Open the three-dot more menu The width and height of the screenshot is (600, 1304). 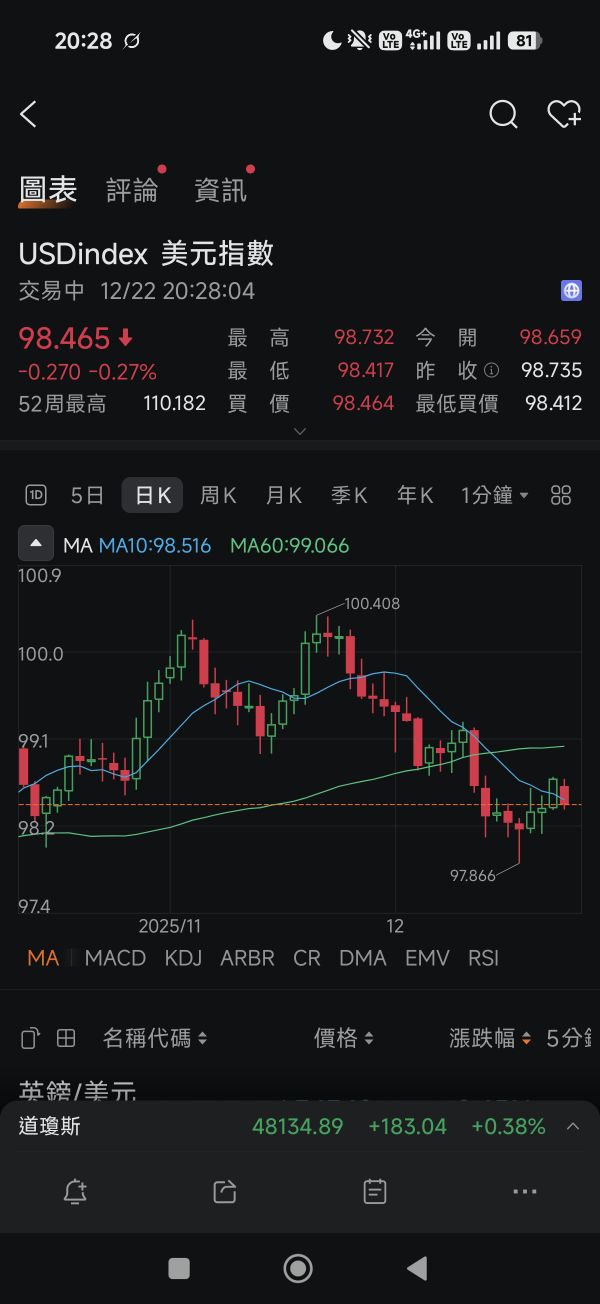pos(525,1191)
